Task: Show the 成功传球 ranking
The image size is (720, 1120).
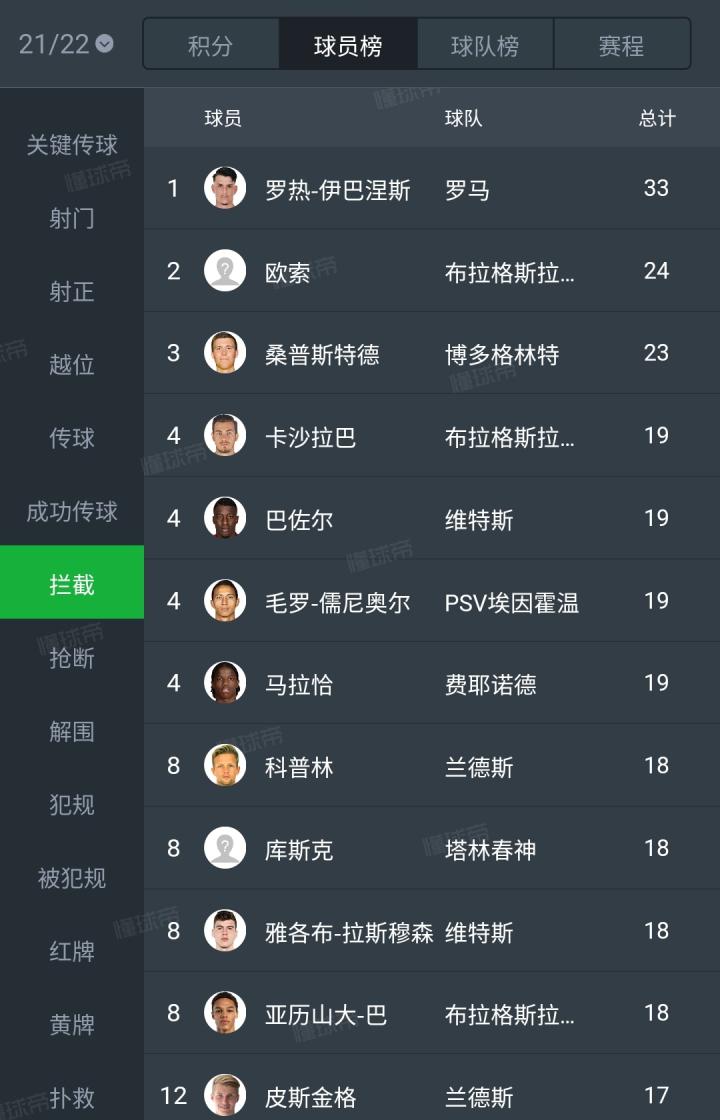Action: point(72,511)
